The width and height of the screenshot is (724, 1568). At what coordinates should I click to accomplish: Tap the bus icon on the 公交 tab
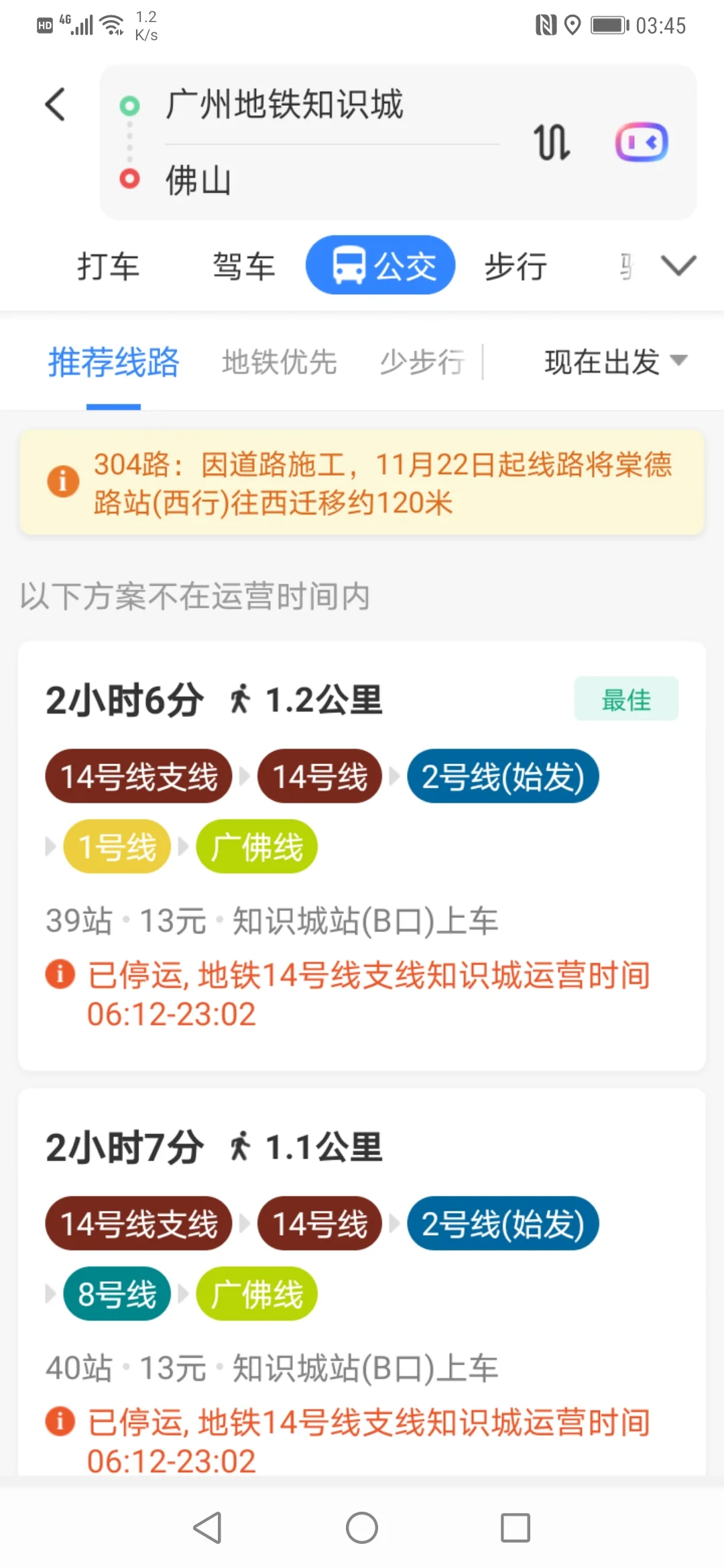[349, 265]
